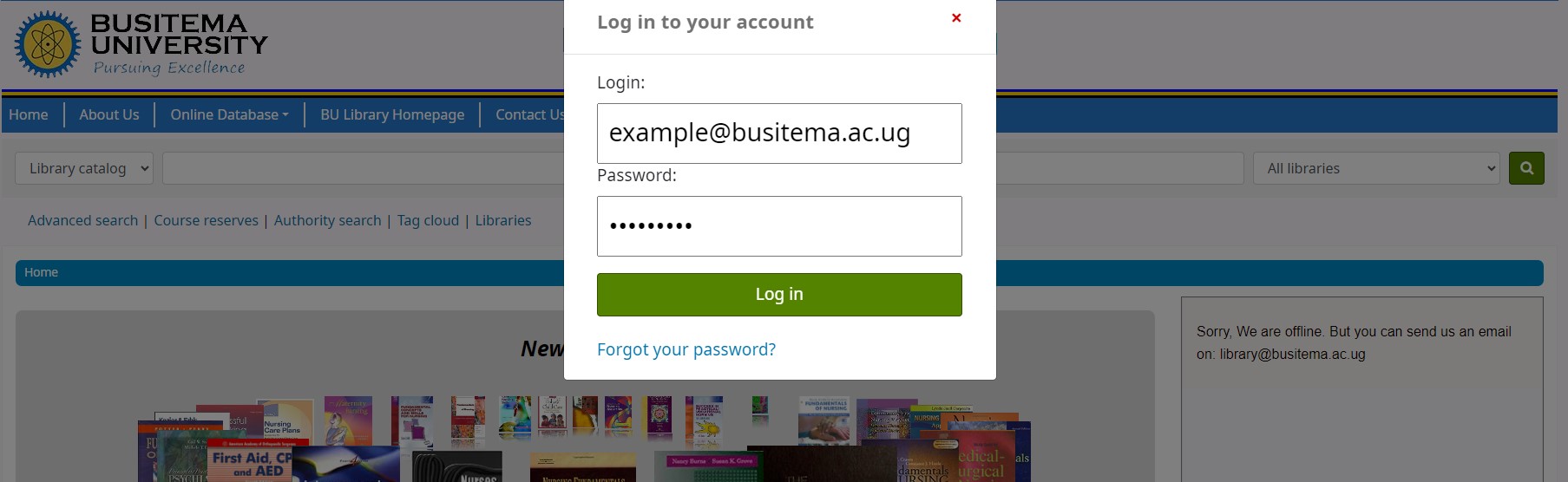This screenshot has height=482, width=1568.
Task: Tap the green search icon button
Action: (x=1525, y=168)
